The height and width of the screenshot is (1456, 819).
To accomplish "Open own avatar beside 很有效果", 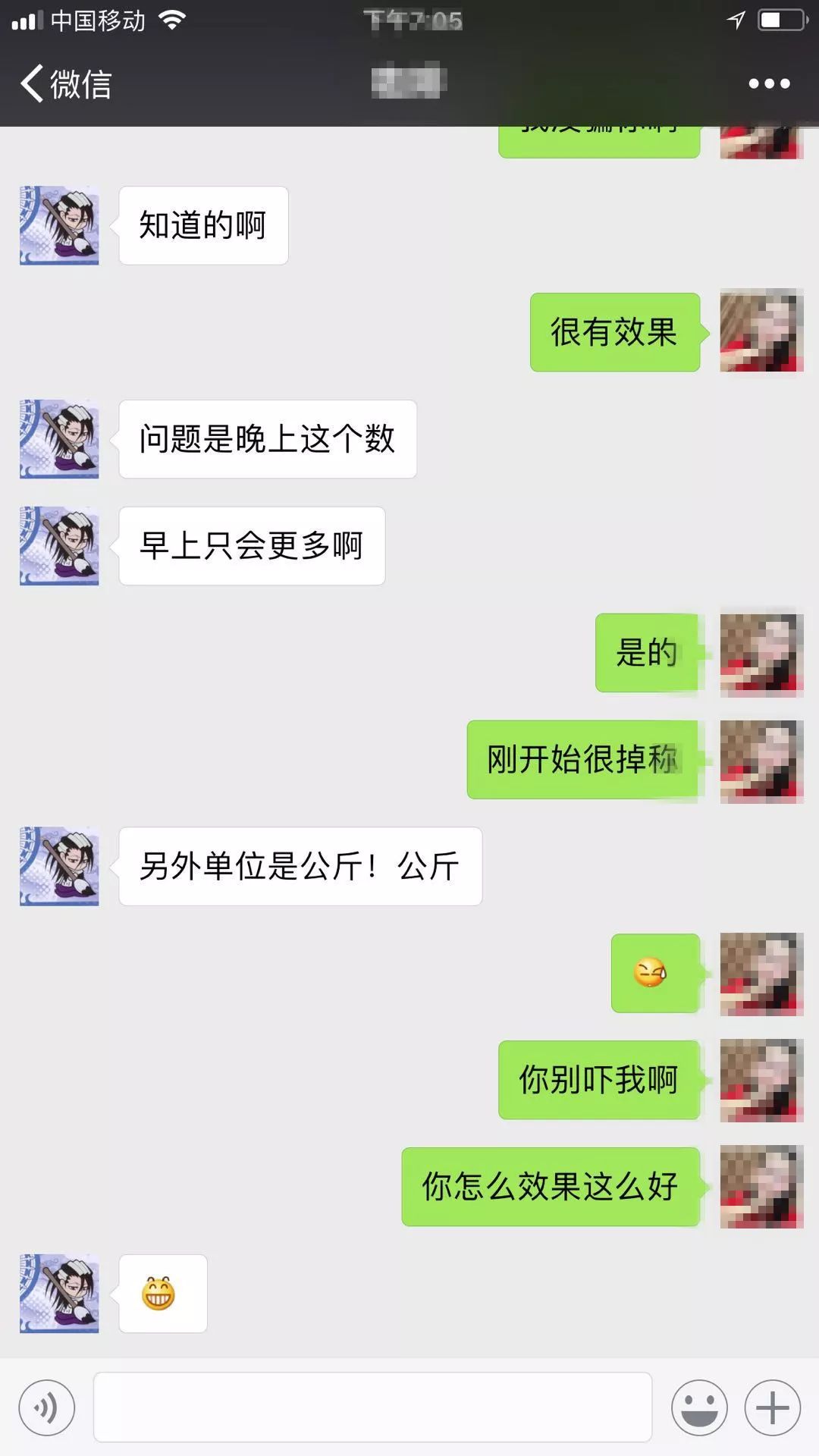I will 761,331.
